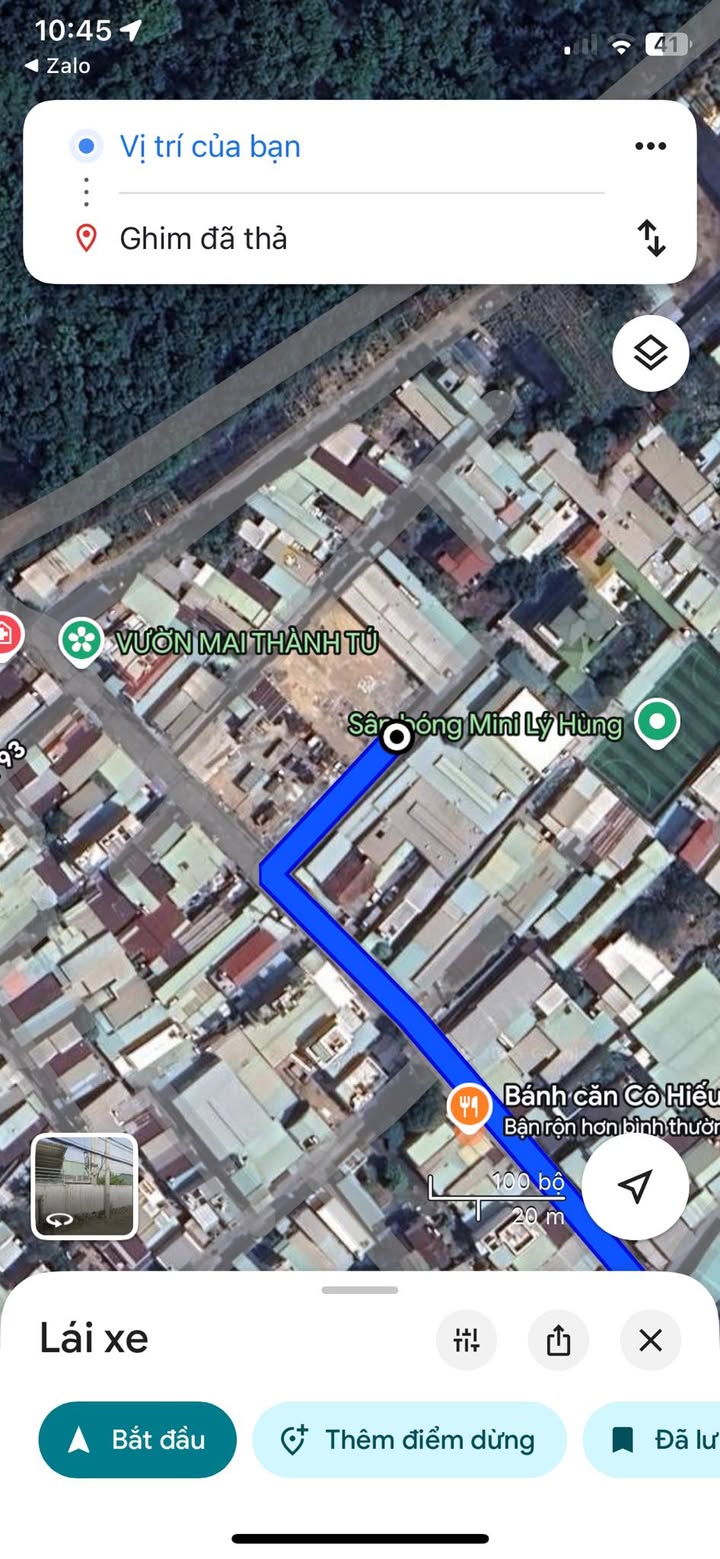Tap the Thêm điểm dừng chip
This screenshot has width=720, height=1559.
[409, 1440]
